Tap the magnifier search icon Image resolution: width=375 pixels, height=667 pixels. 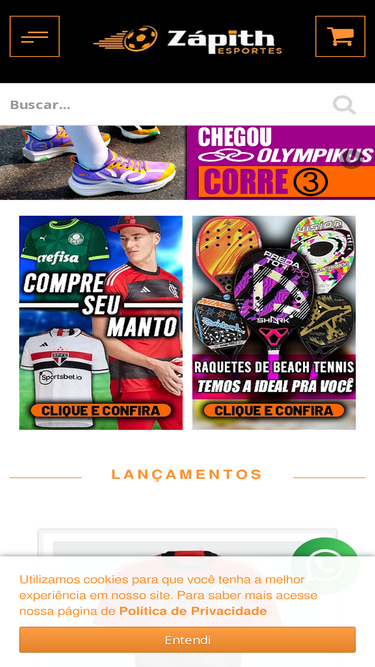344,105
